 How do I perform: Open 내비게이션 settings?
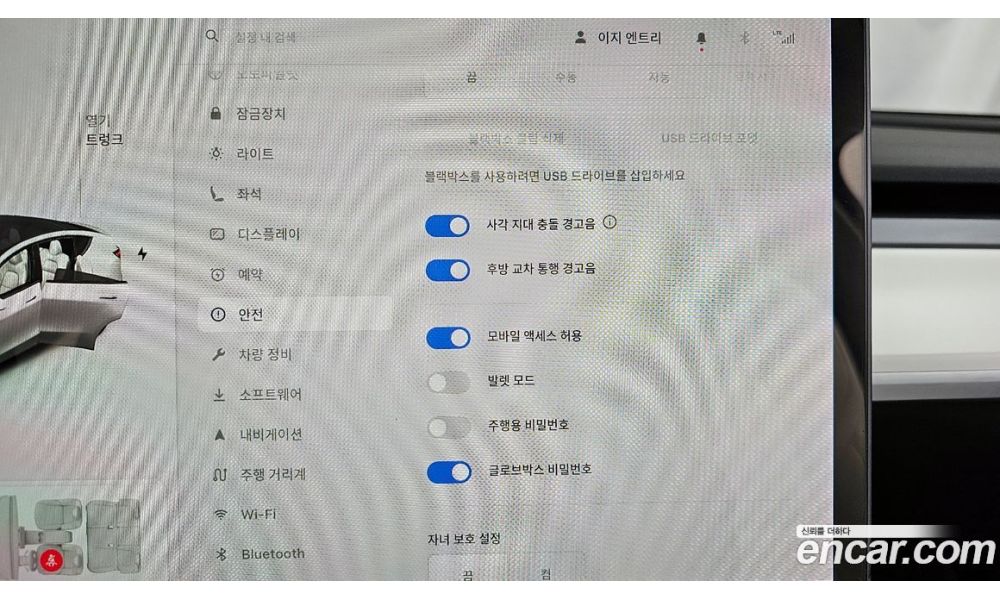pos(269,434)
